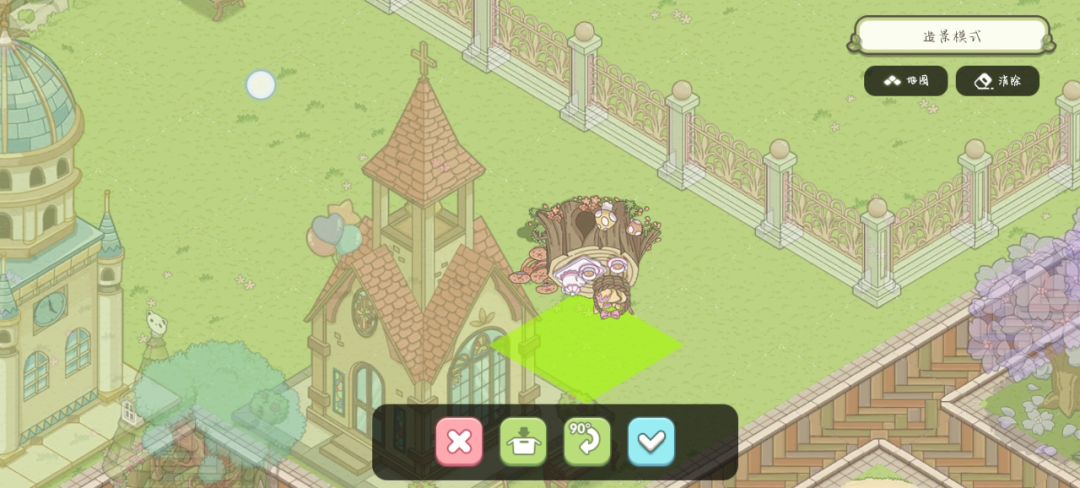
Task: Confirm placement with the blue checkmark
Action: (x=651, y=442)
